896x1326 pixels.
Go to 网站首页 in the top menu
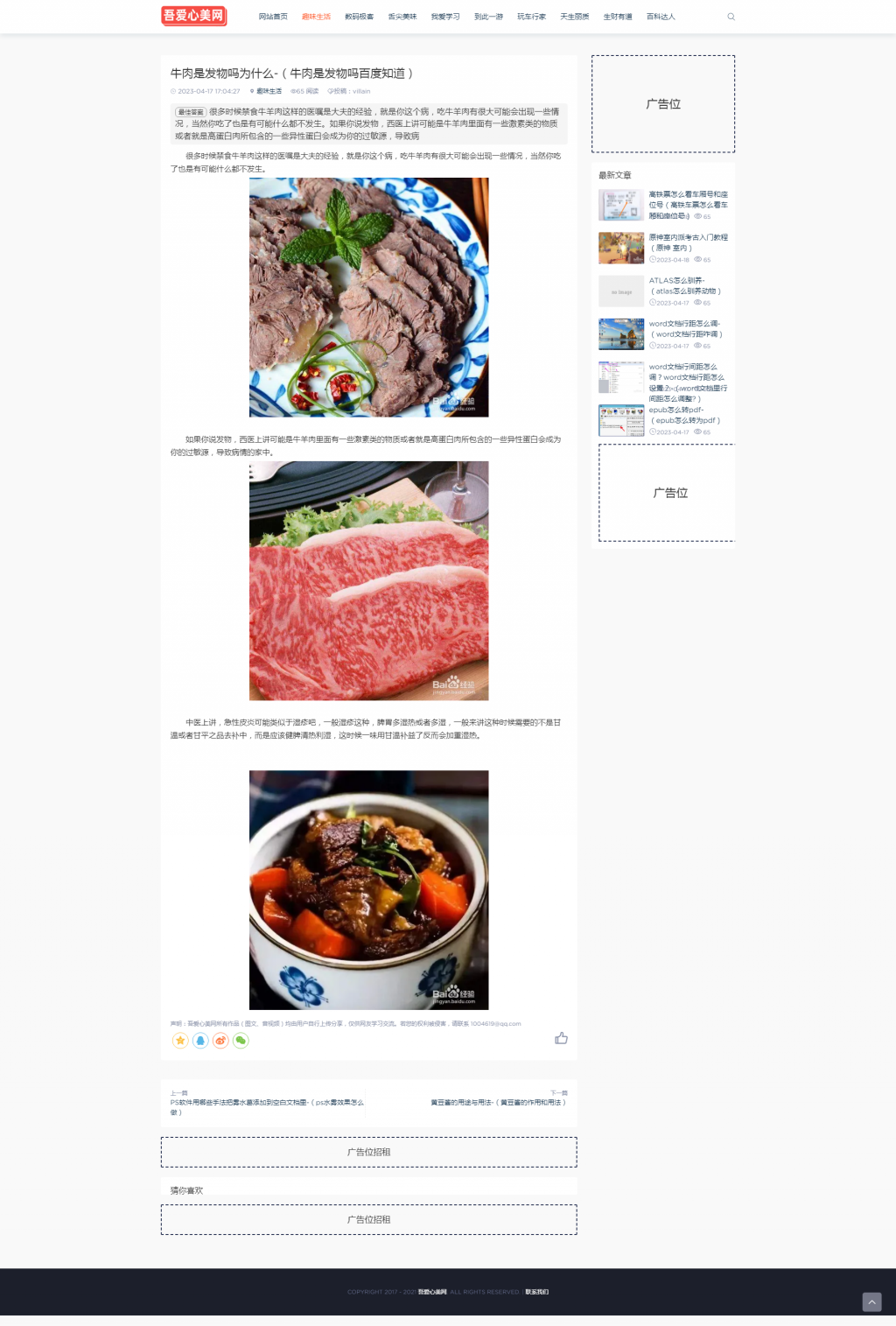coord(273,17)
